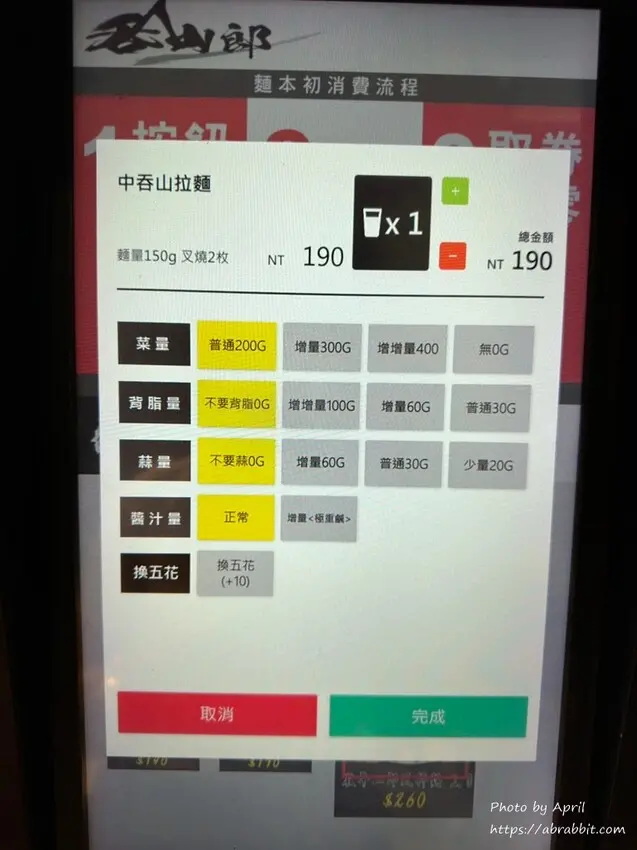Confirm order with green 完成 button
The width and height of the screenshot is (637, 850).
click(428, 716)
